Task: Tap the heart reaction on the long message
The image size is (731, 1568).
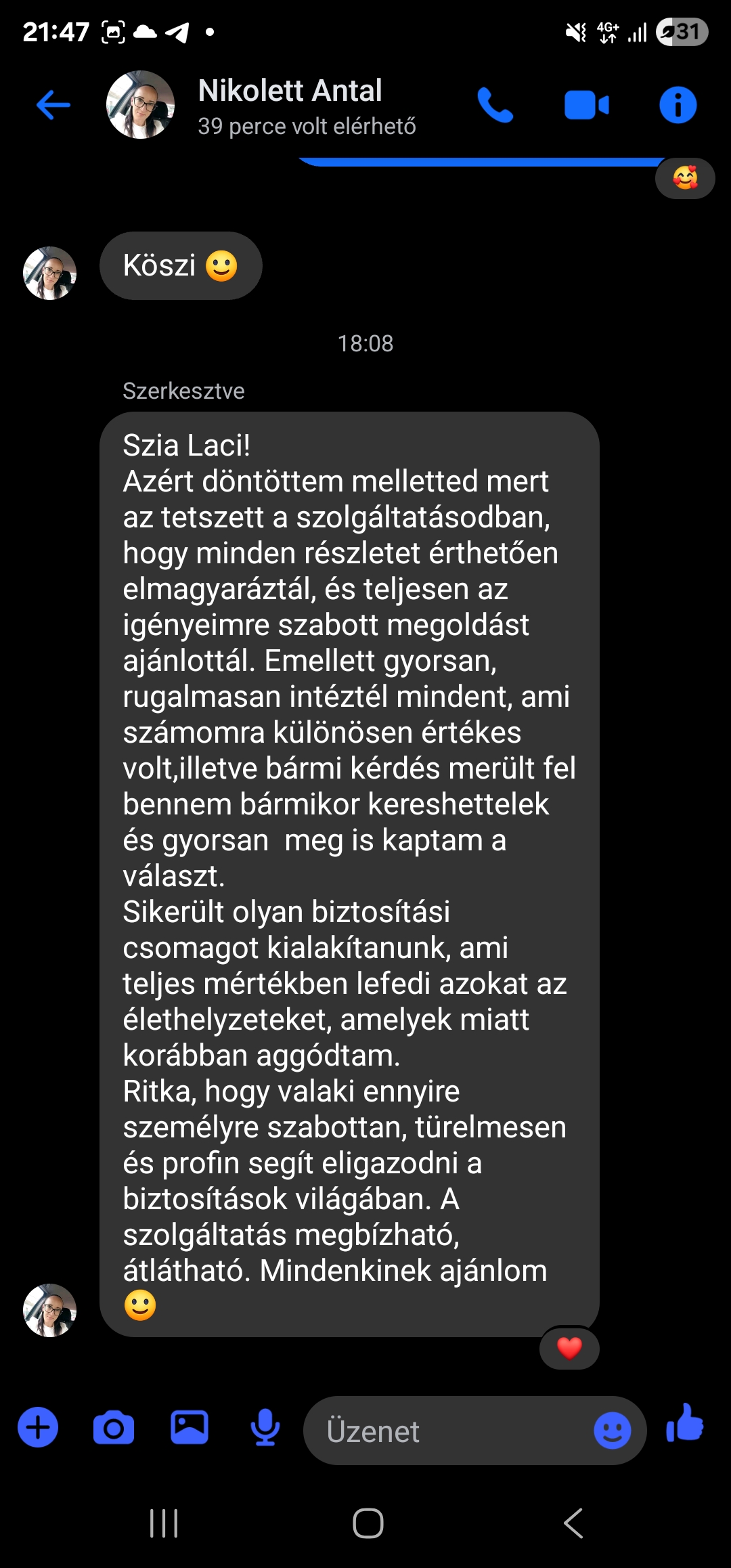Action: pyautogui.click(x=569, y=1348)
